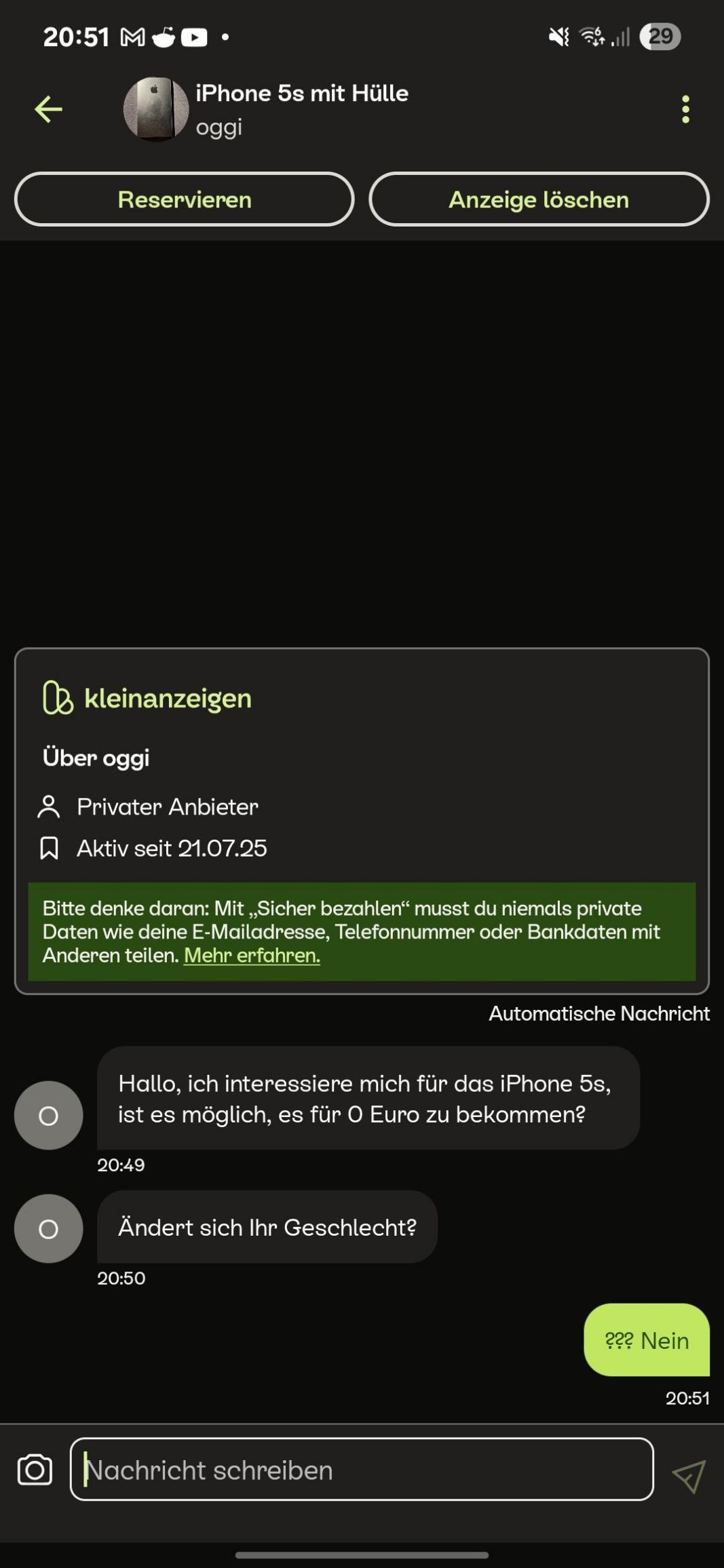
Task: Focus the Nachricht schreiben text field
Action: [362, 1470]
